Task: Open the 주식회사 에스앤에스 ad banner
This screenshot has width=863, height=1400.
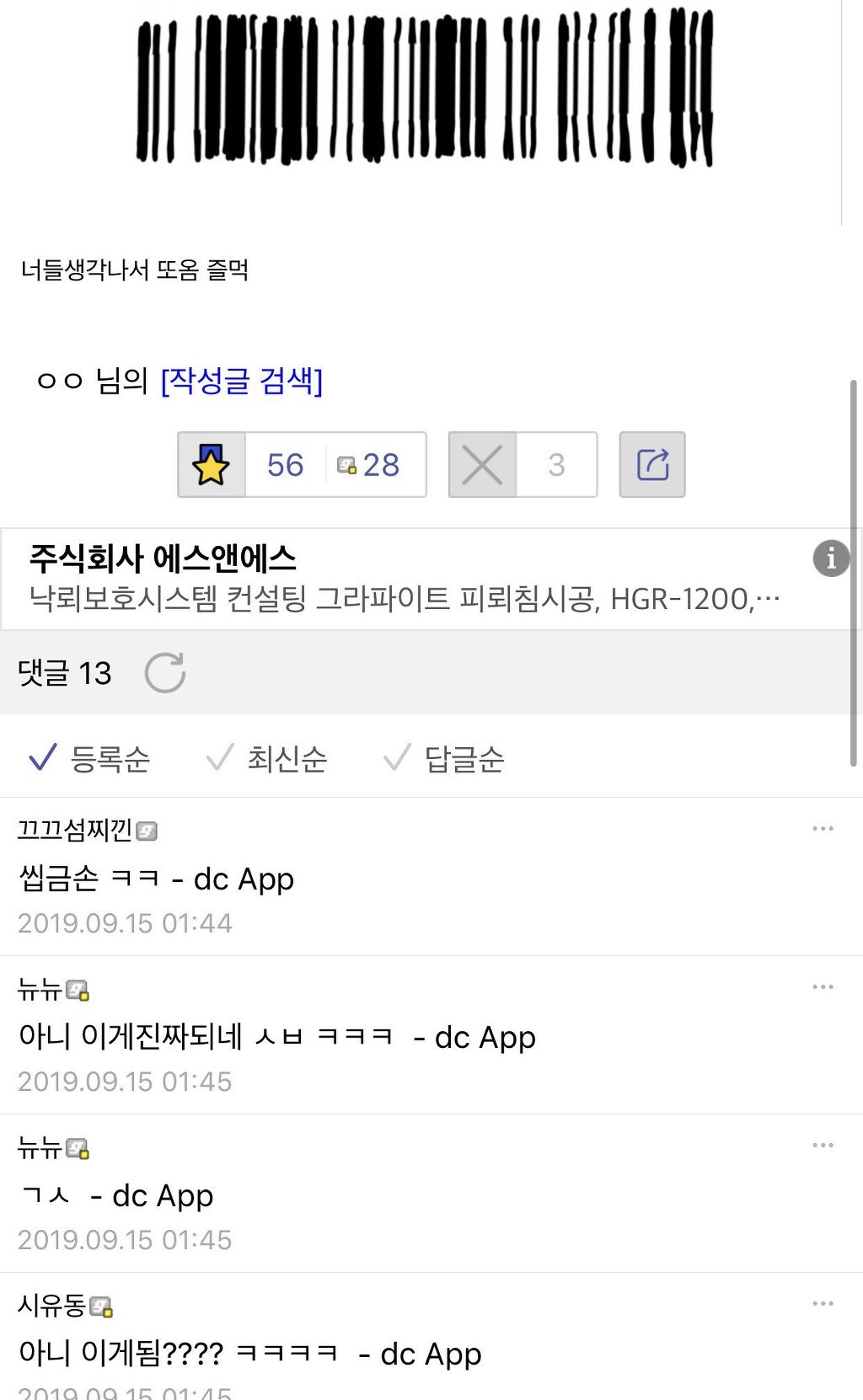Action: (x=405, y=579)
